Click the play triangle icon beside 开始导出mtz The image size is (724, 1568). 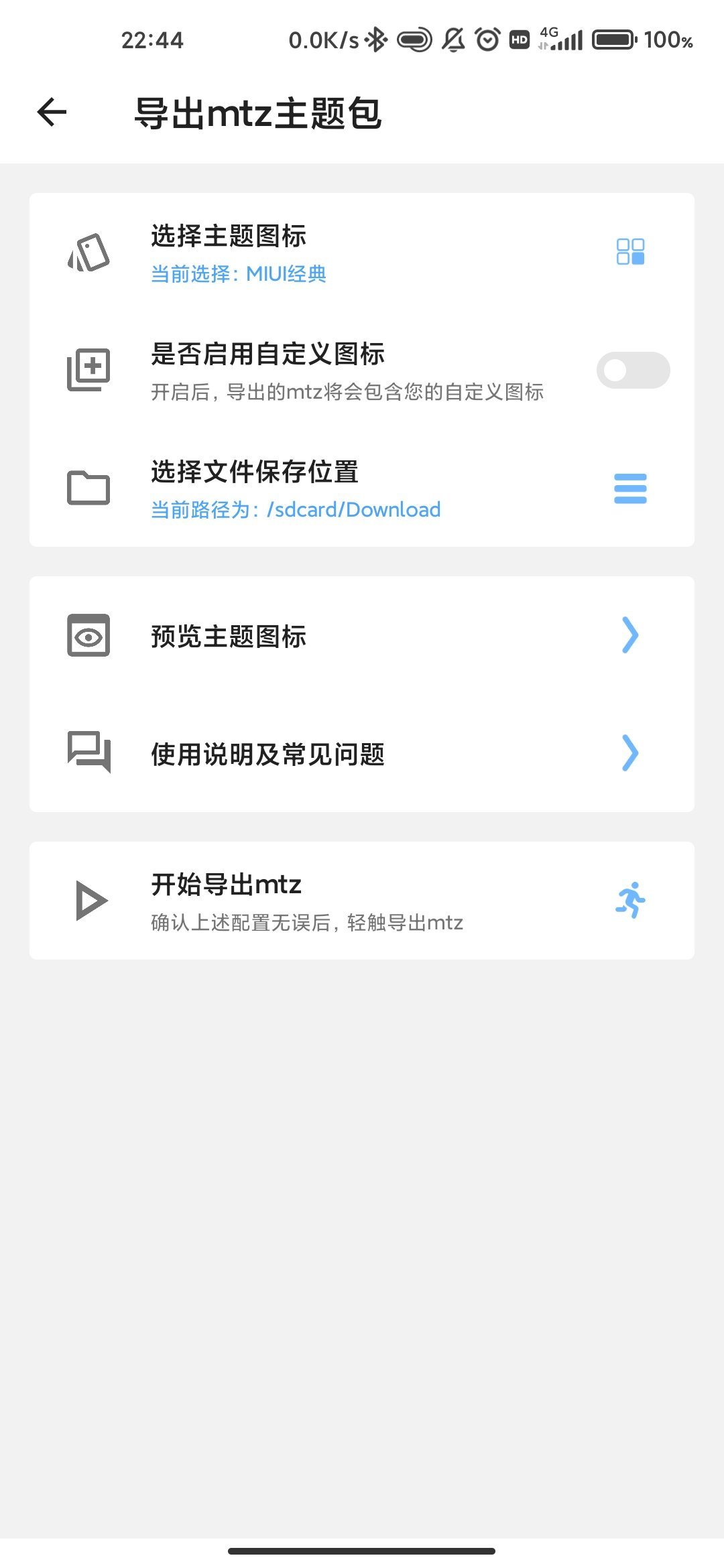90,901
